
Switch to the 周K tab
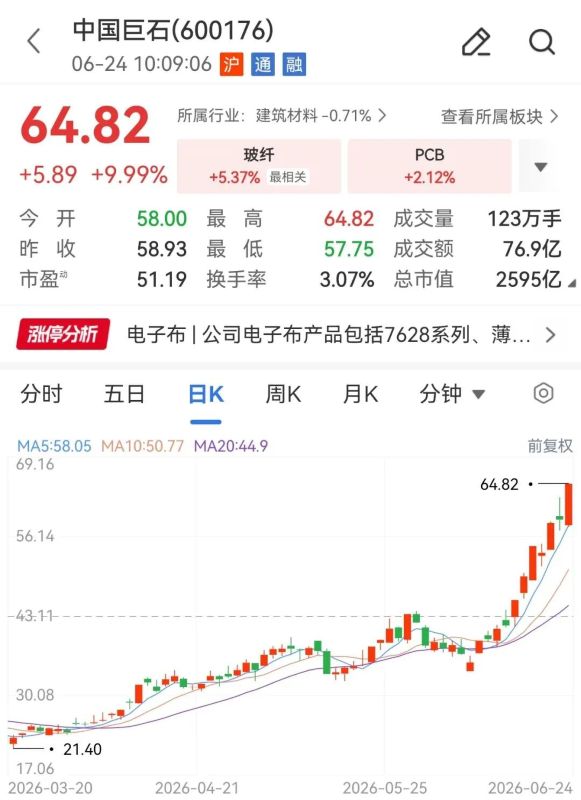tap(283, 394)
